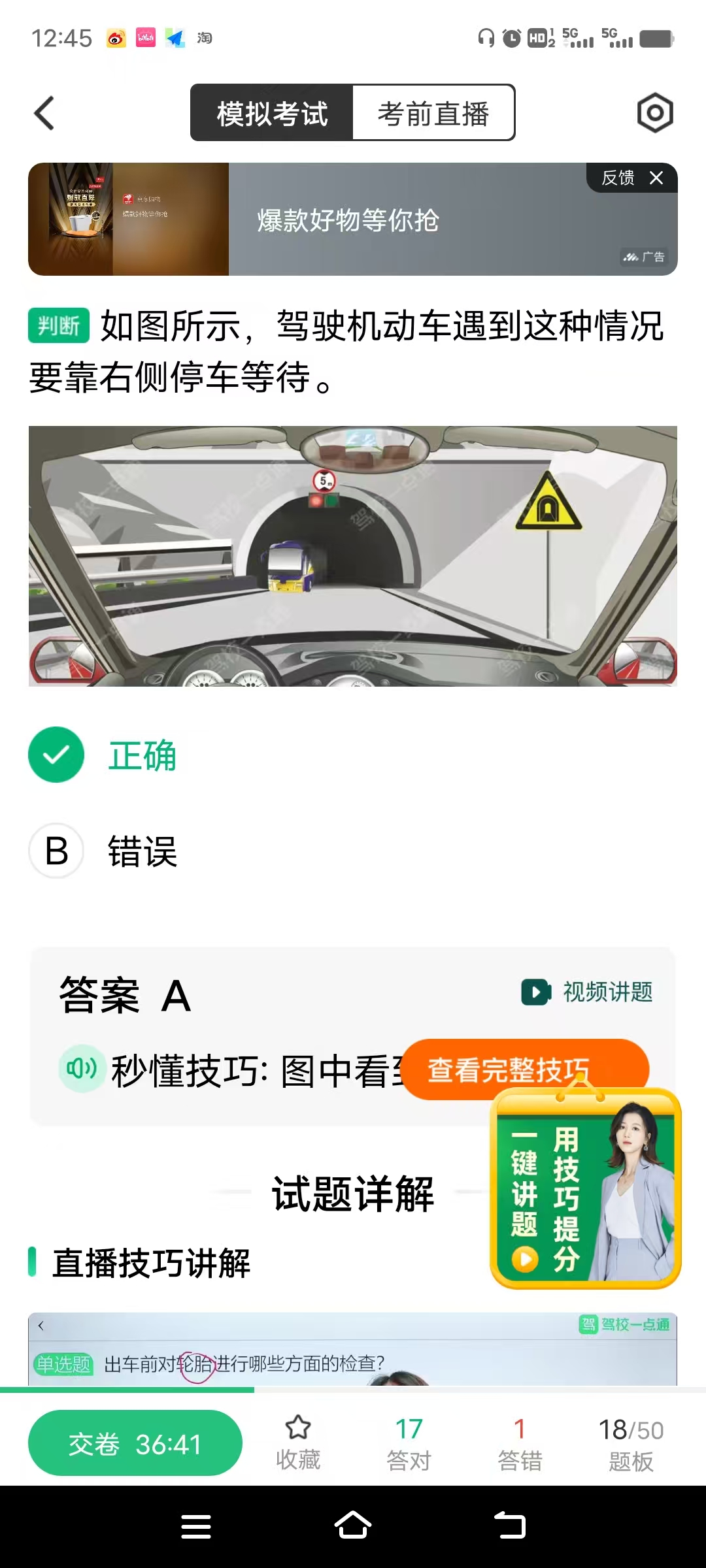
Task: Add this question to 收藏
Action: (298, 1443)
